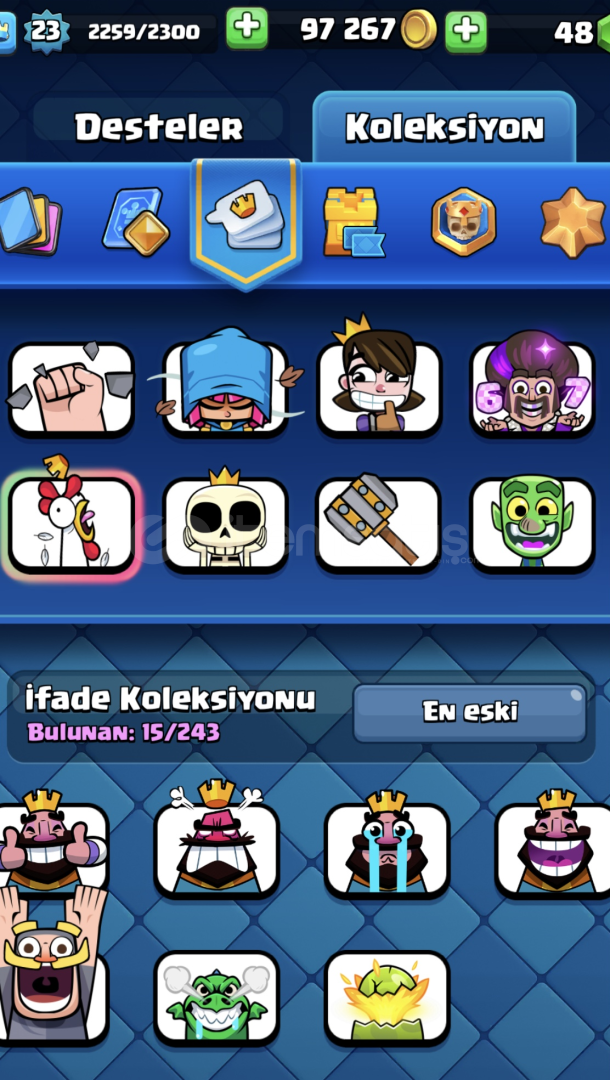Open the skull badge category icon

tap(463, 221)
